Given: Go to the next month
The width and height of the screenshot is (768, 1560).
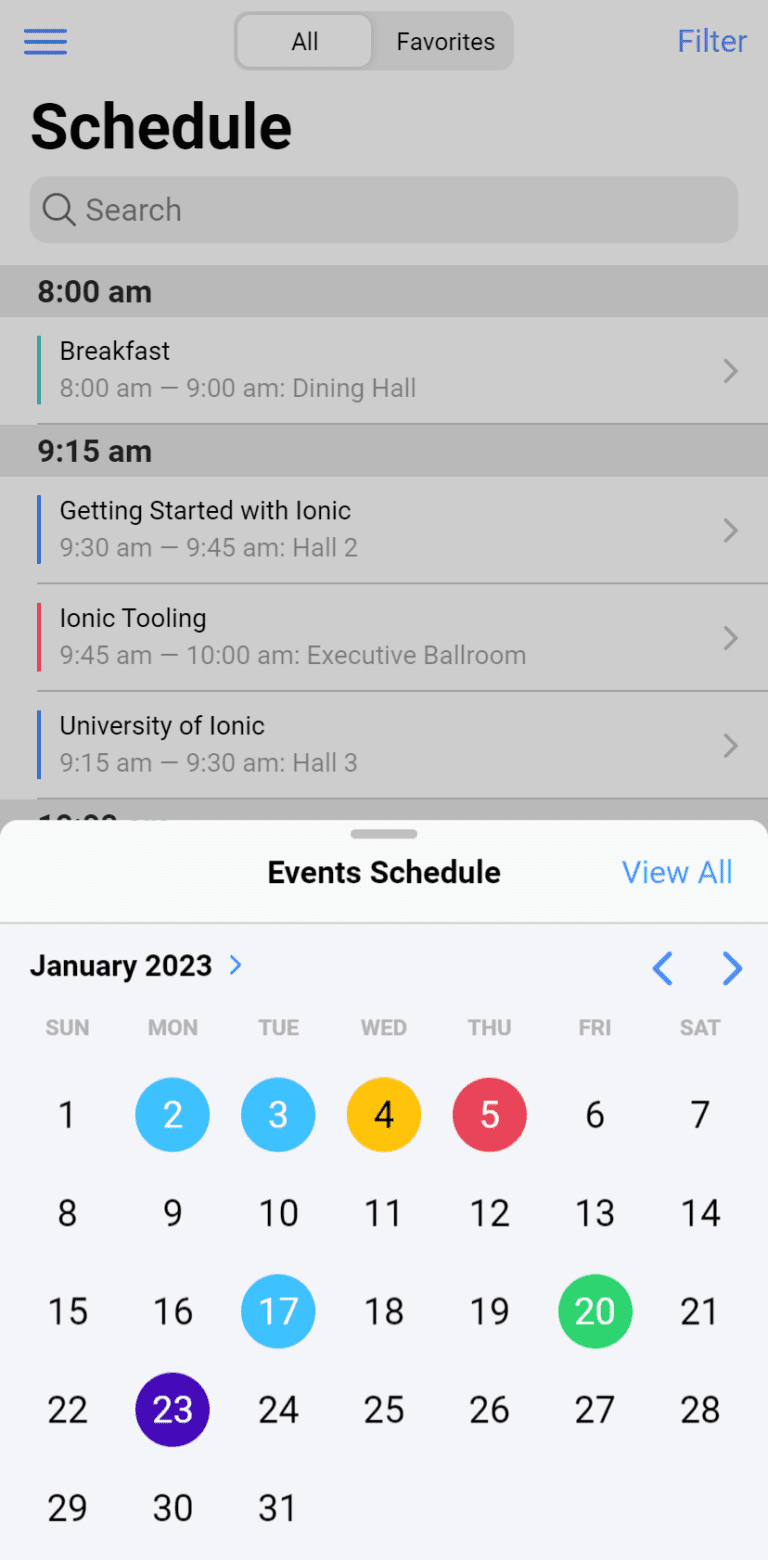Looking at the screenshot, I should tap(732, 968).
